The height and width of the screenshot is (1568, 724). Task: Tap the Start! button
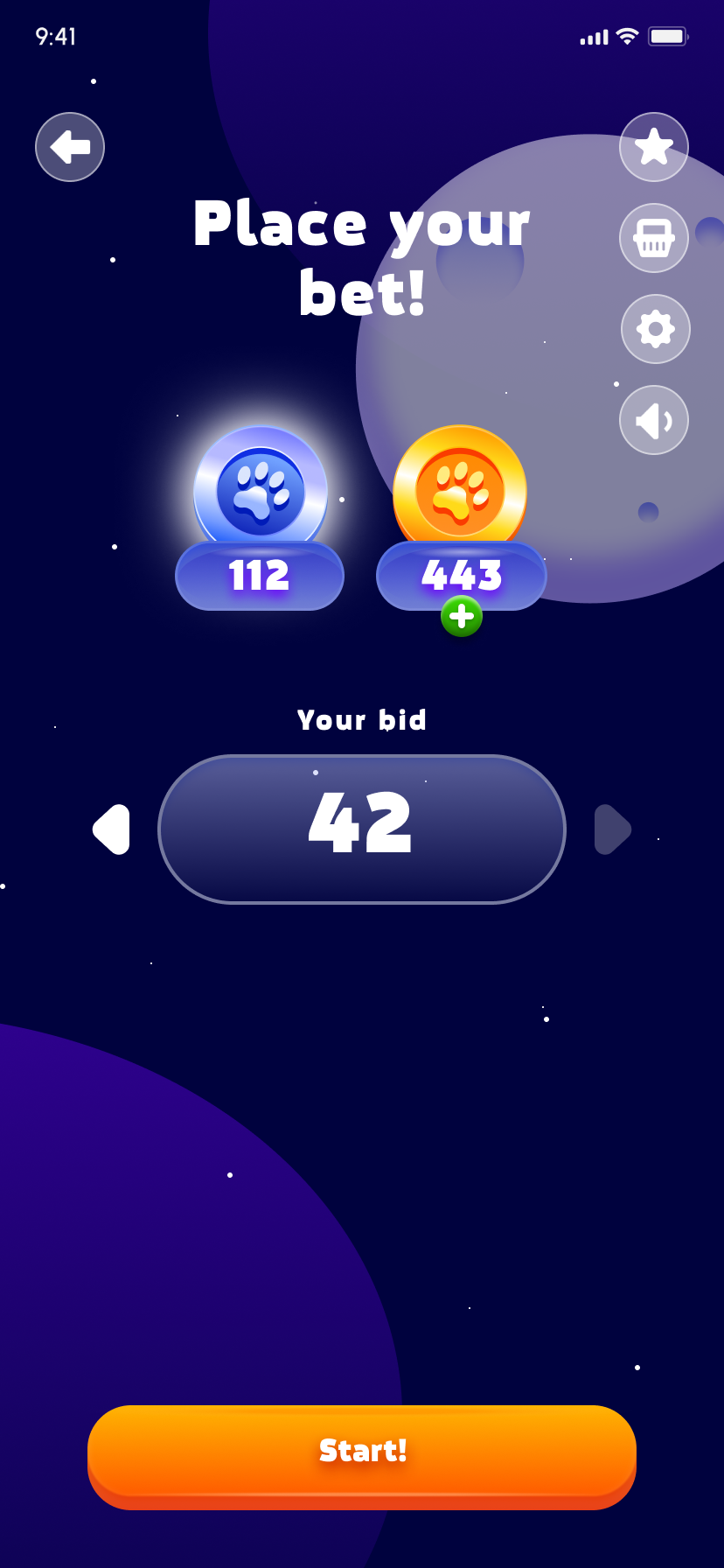point(362,1457)
